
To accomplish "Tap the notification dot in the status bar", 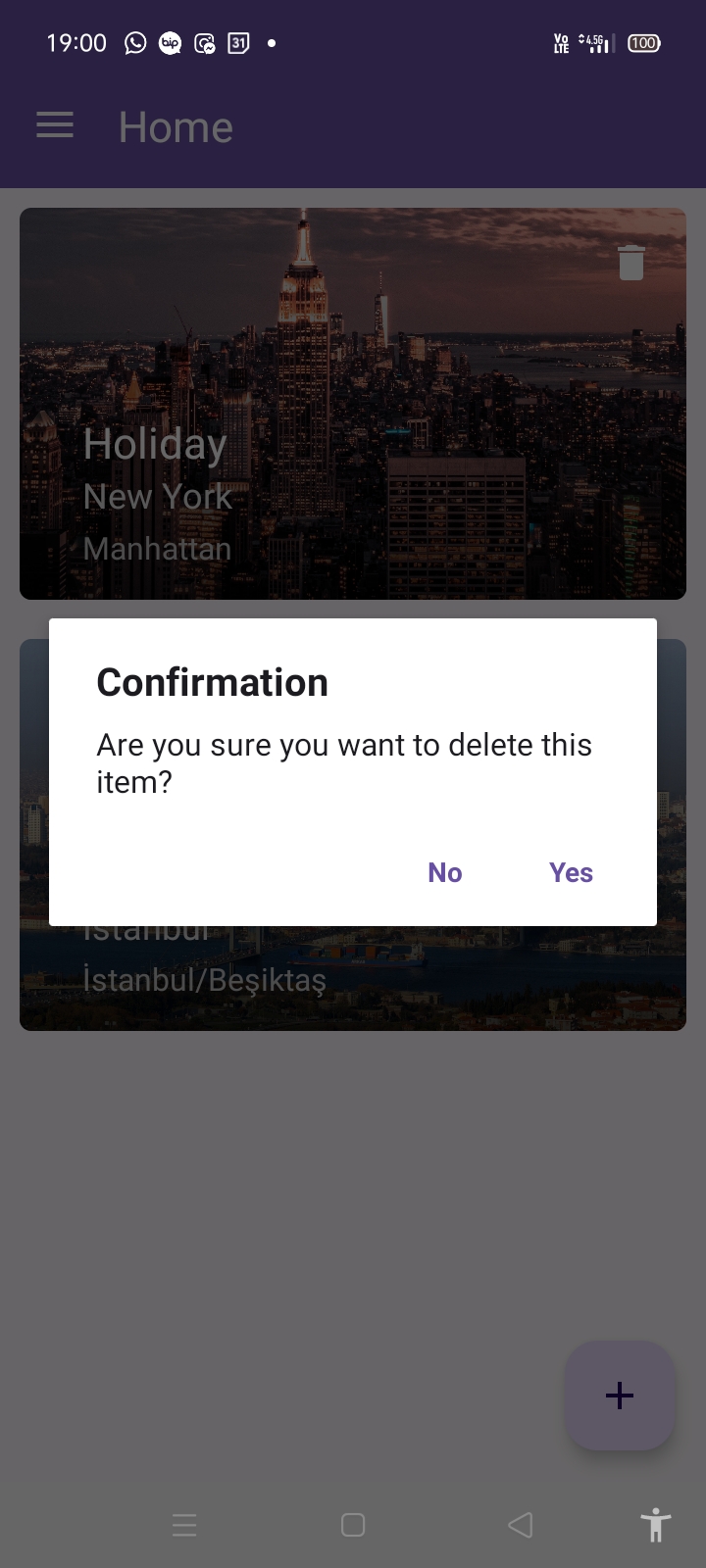I will coord(272,43).
